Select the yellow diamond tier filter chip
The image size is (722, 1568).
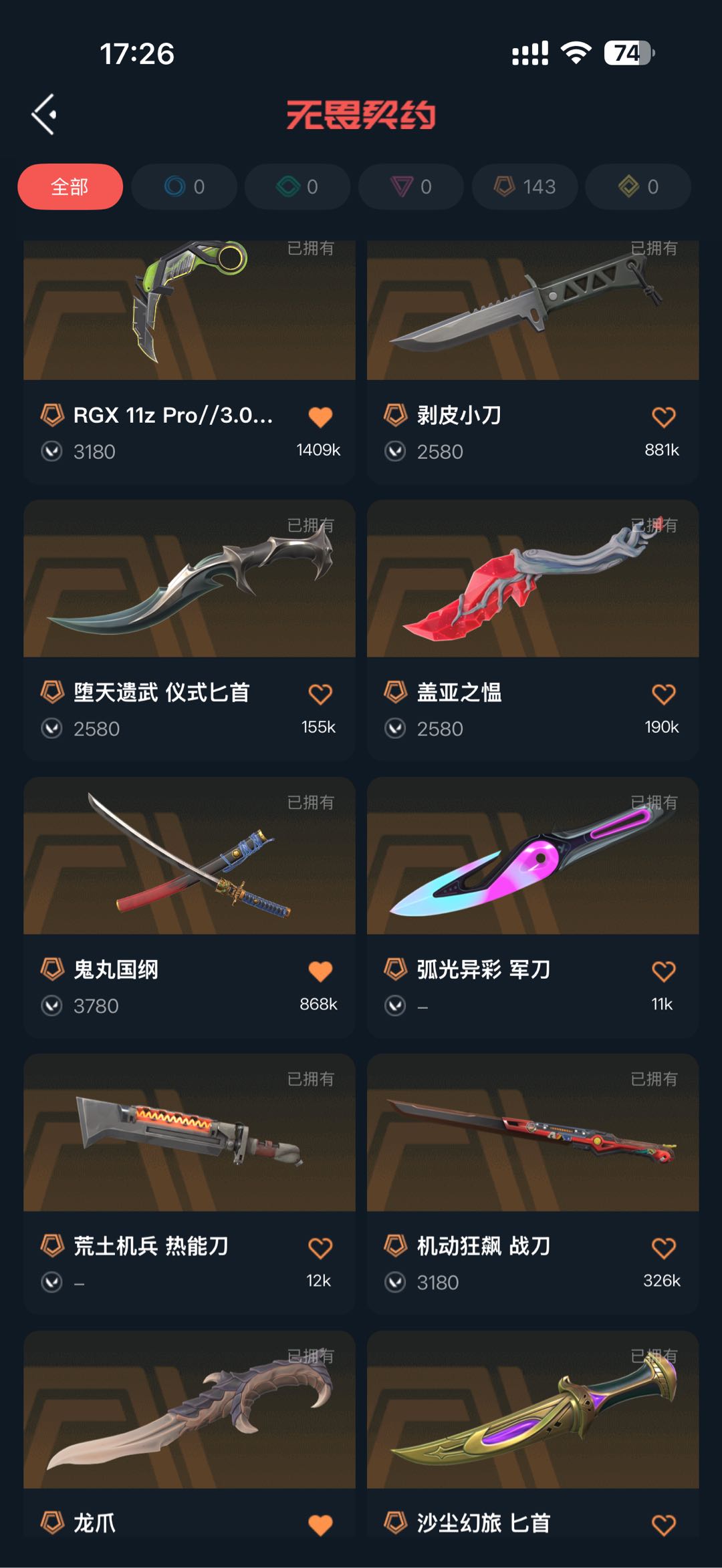[638, 186]
